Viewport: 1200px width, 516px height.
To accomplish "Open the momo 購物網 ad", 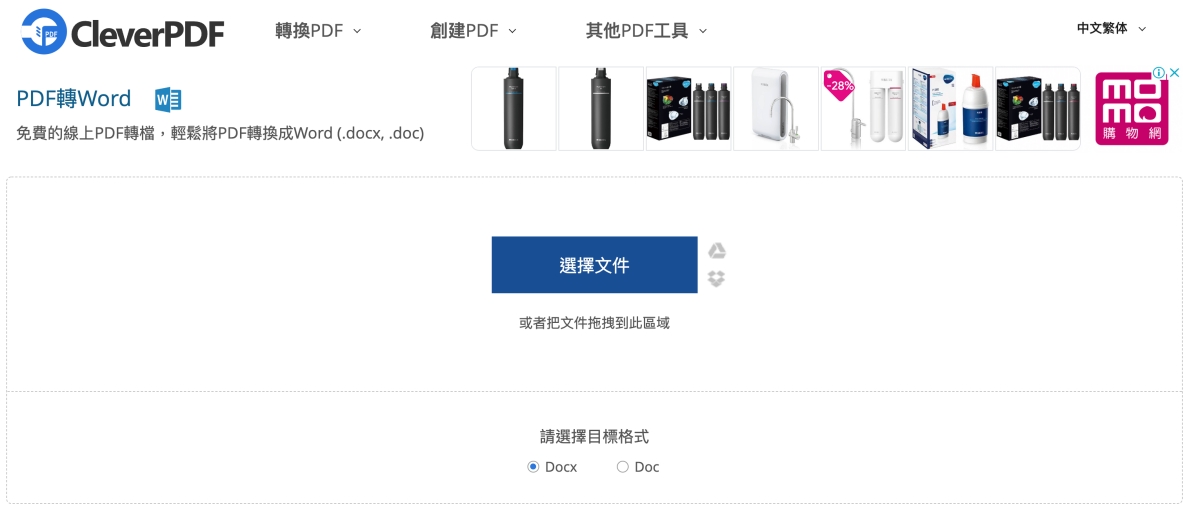I will [1131, 109].
